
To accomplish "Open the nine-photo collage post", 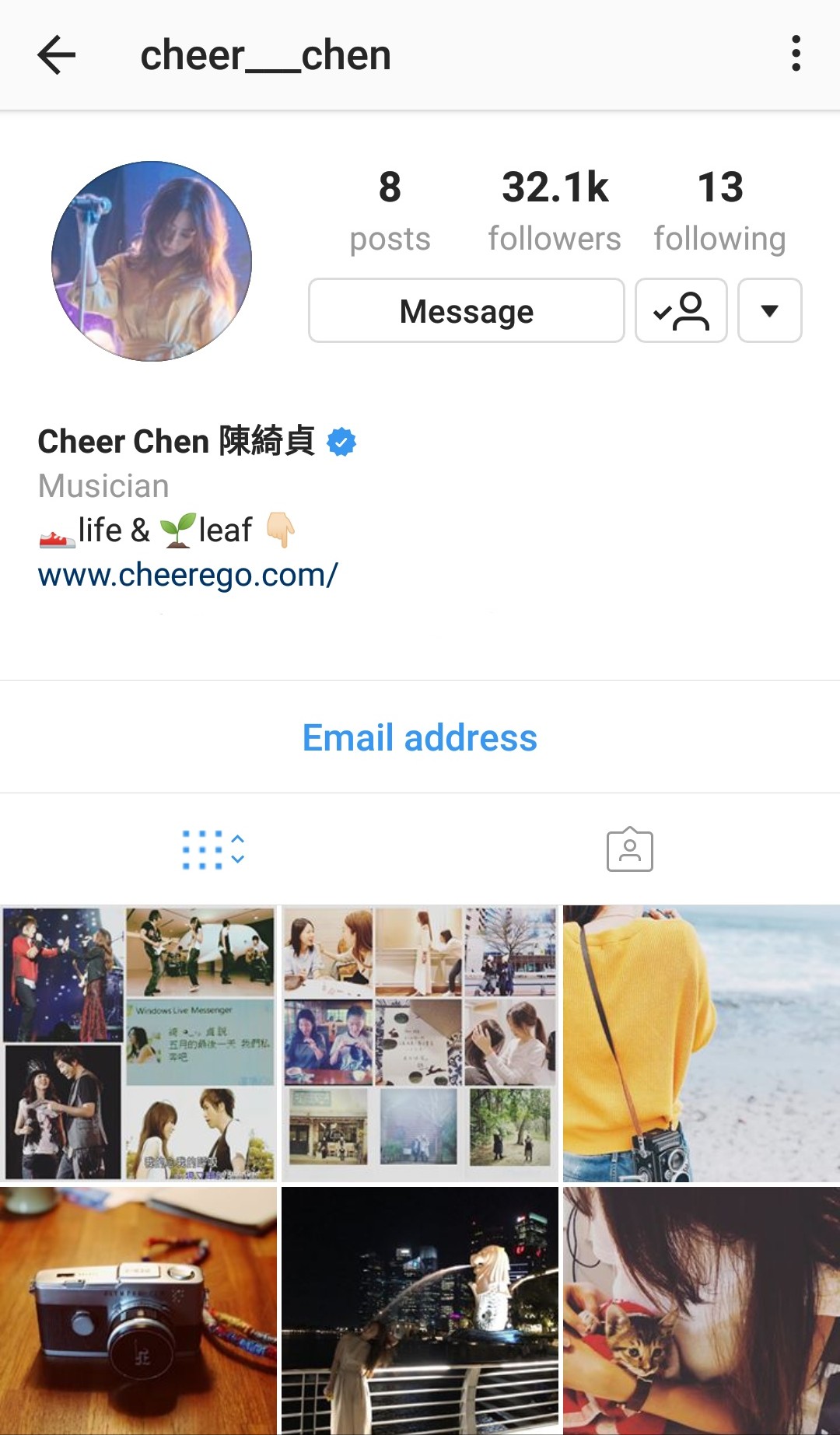I will tap(420, 1043).
